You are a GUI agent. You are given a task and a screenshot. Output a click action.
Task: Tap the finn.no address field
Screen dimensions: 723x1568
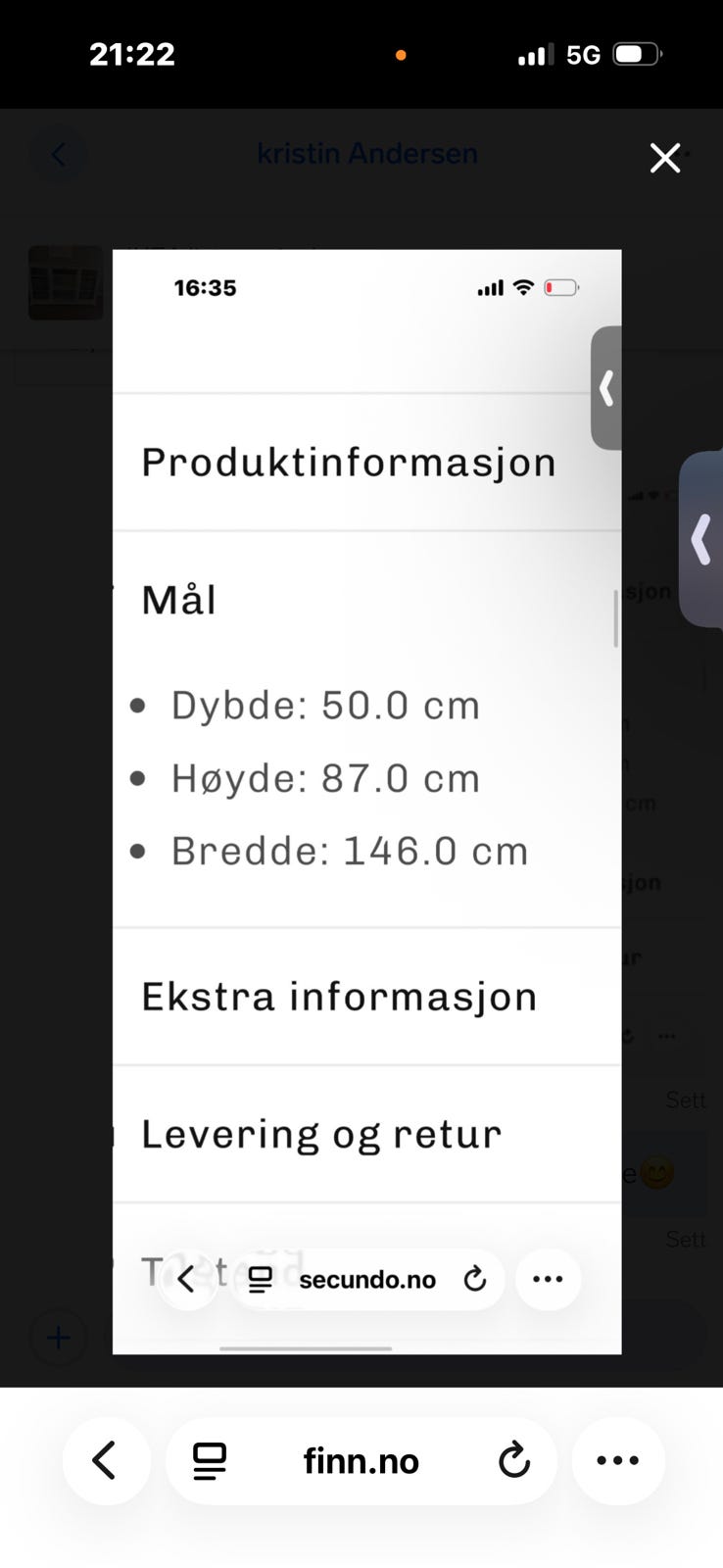(361, 1461)
